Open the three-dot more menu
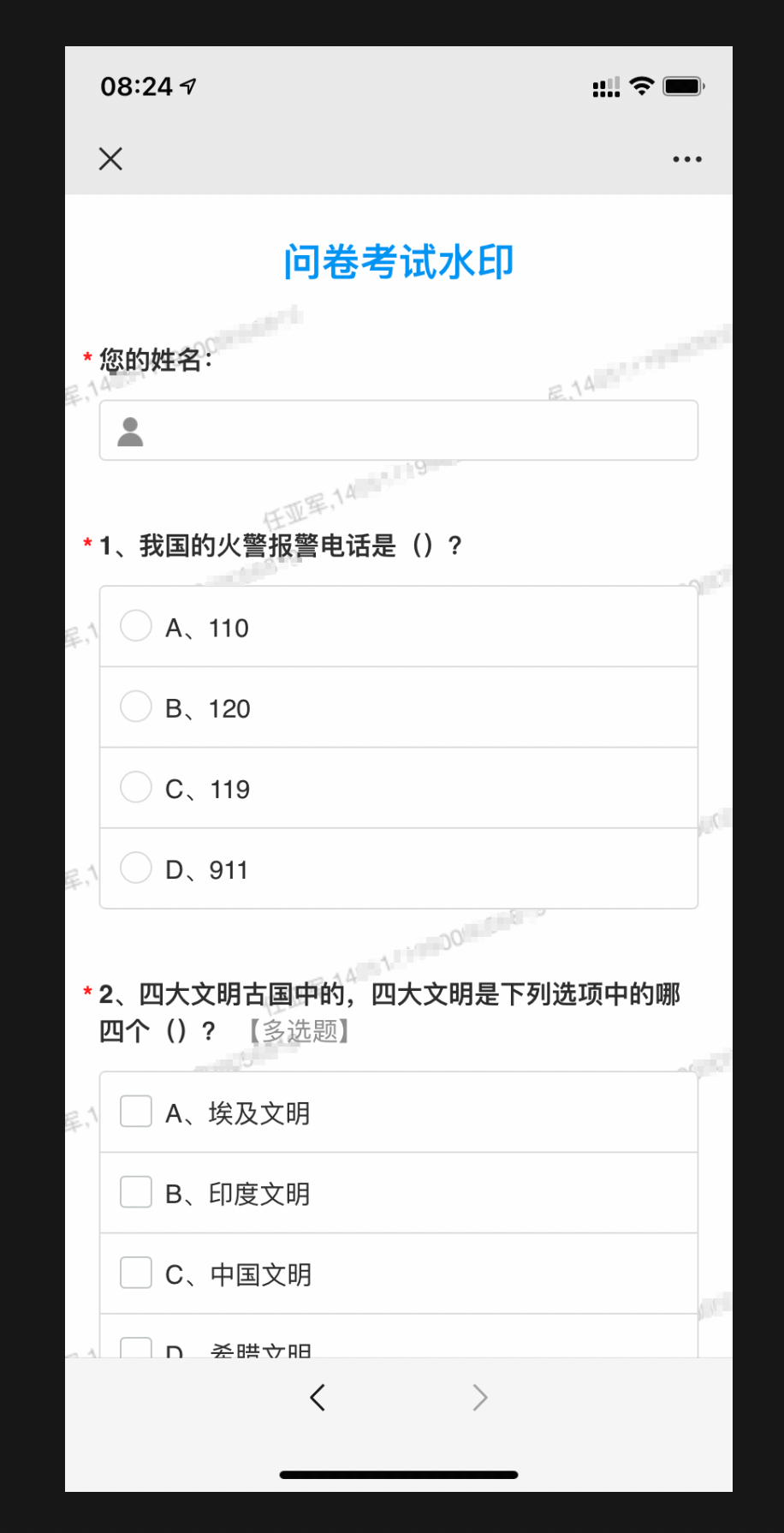Image resolution: width=784 pixels, height=1533 pixels. click(686, 159)
